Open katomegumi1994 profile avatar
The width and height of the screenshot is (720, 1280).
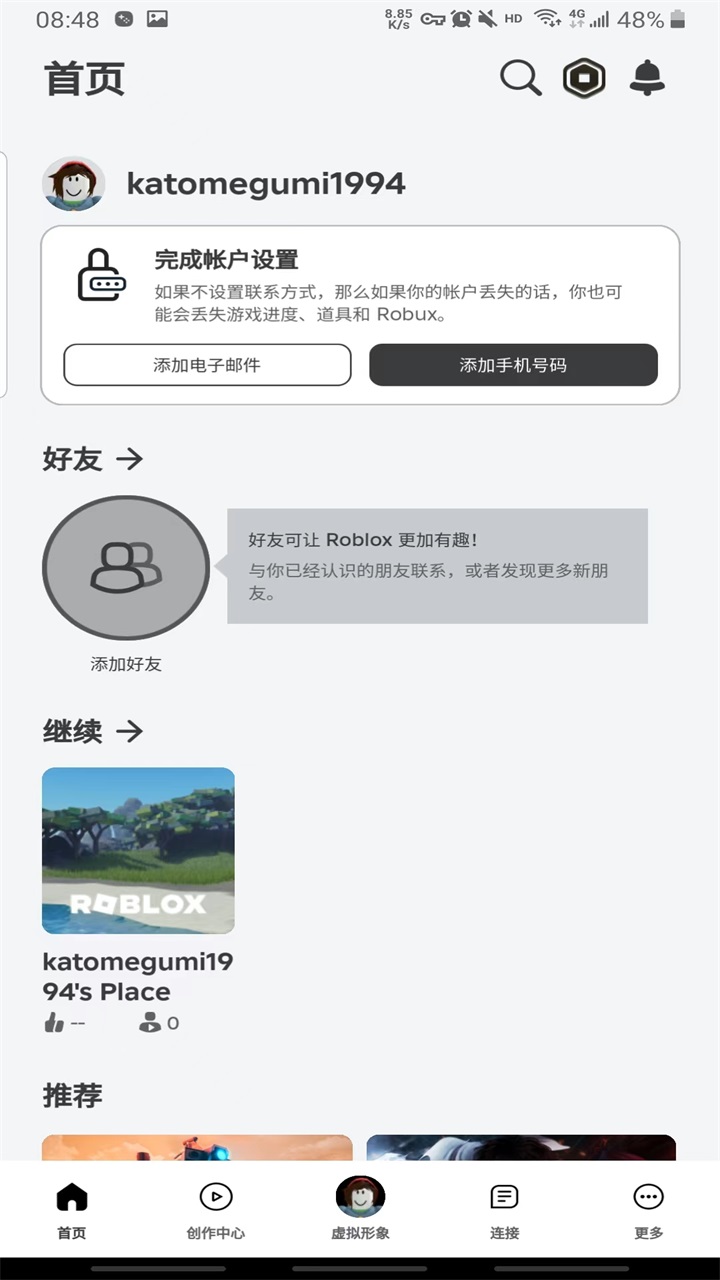click(x=73, y=184)
